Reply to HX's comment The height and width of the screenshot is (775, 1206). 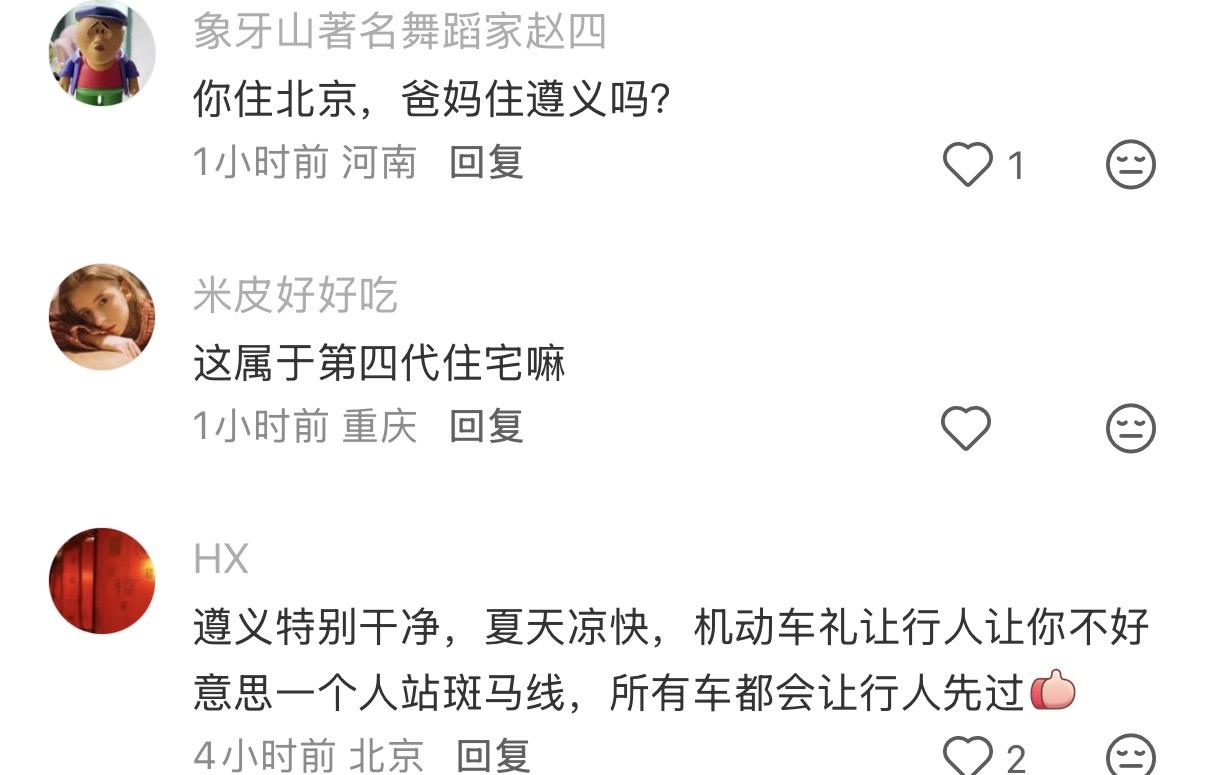[x=492, y=756]
